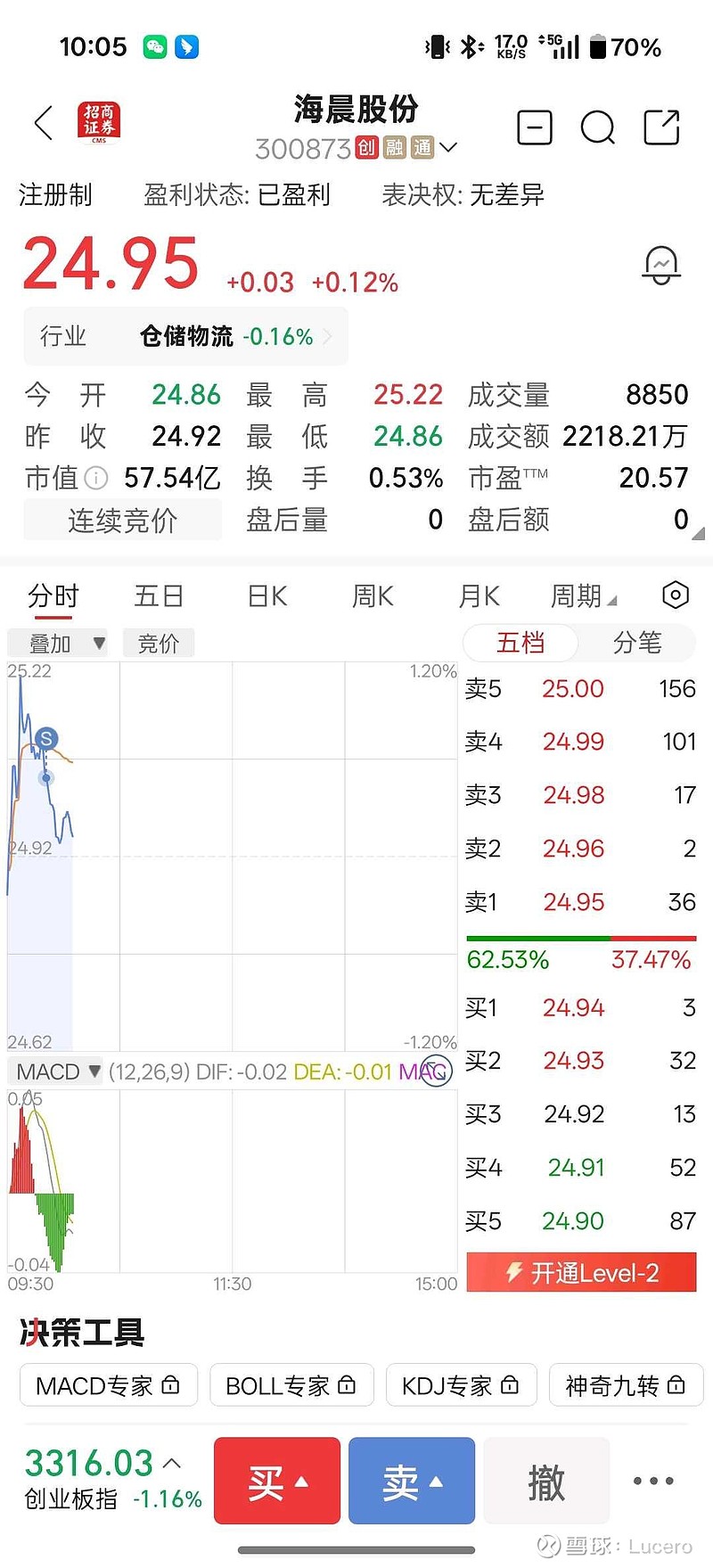
Task: Switch to the 分笔 tab
Action: (x=638, y=643)
